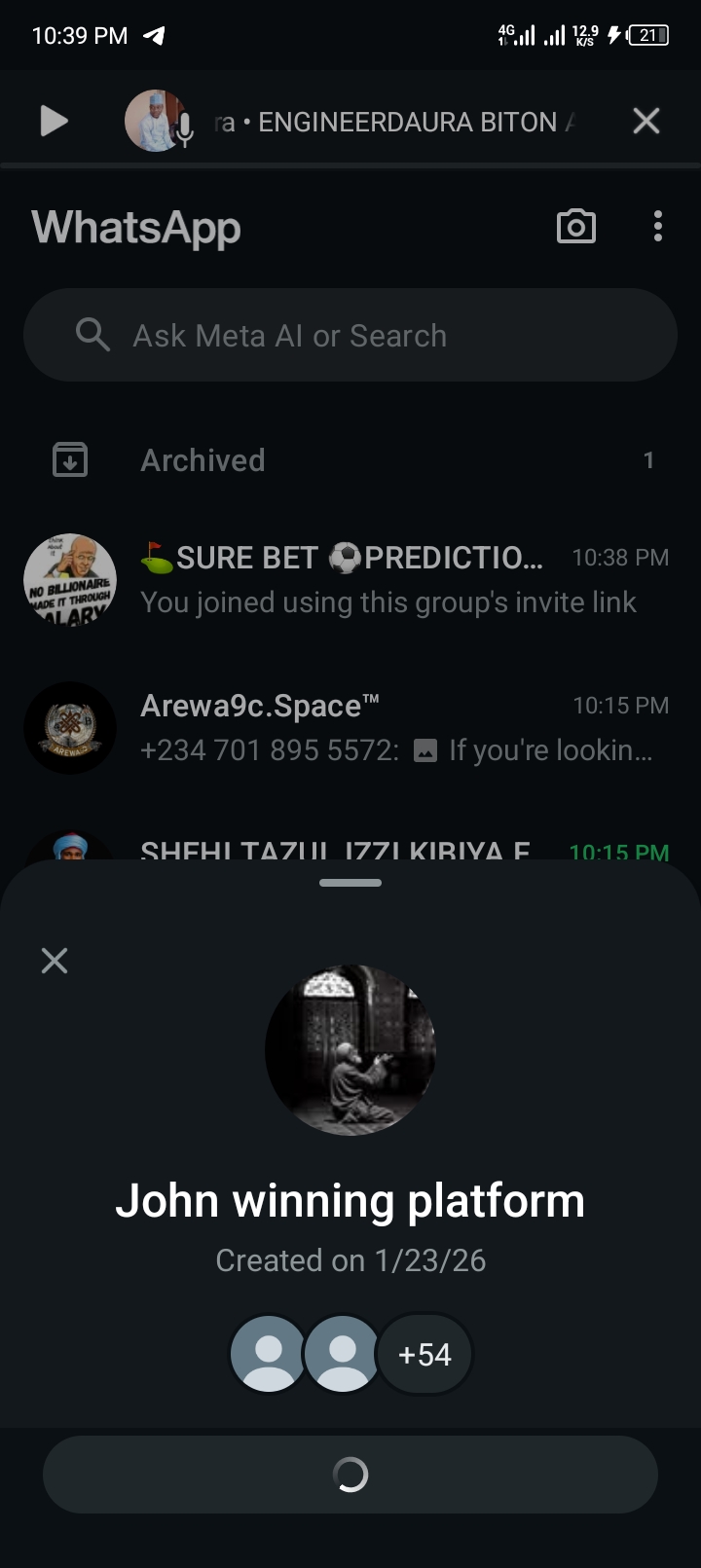Open the Archived chats row
Viewport: 701px width, 1568px height.
click(x=350, y=460)
